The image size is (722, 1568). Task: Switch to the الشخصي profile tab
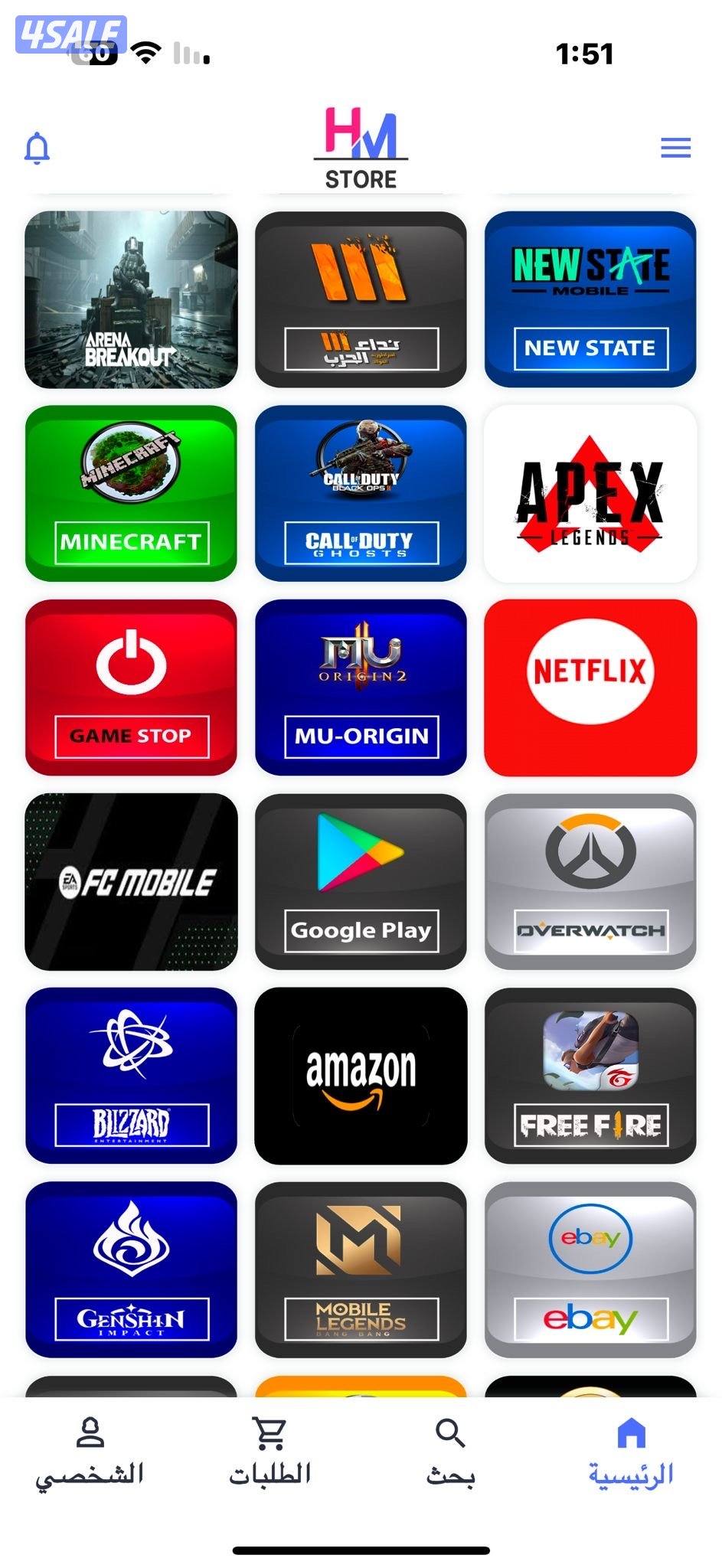click(x=90, y=1452)
